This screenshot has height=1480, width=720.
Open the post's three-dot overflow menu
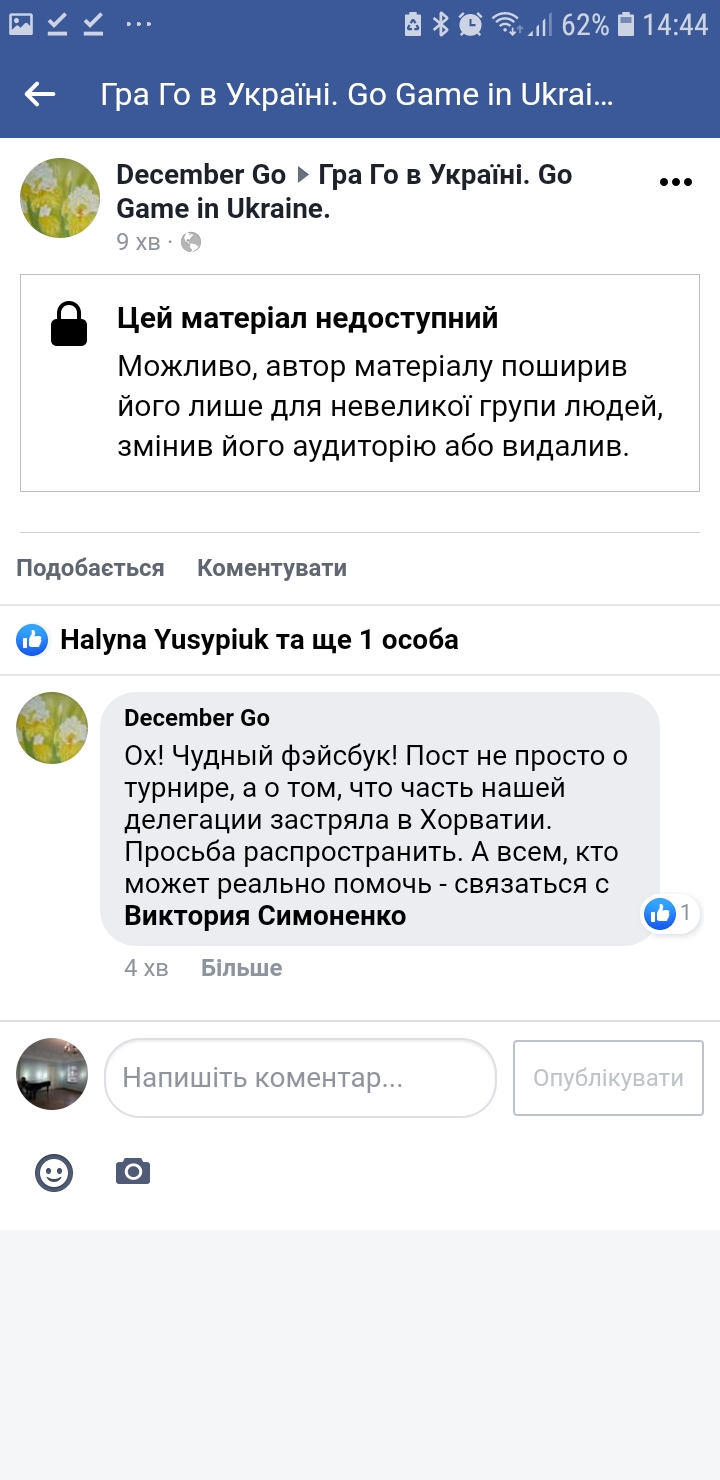click(x=676, y=182)
